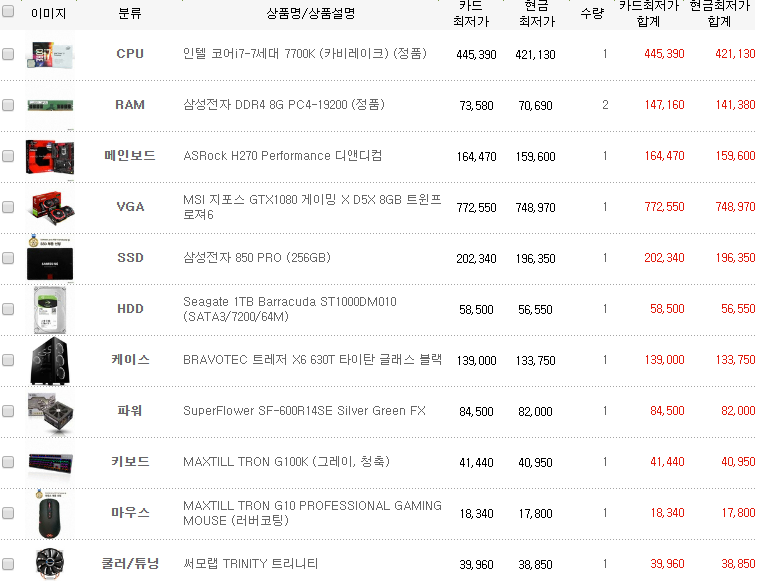Select the HDD row checkbox
The width and height of the screenshot is (770, 581).
8,309
